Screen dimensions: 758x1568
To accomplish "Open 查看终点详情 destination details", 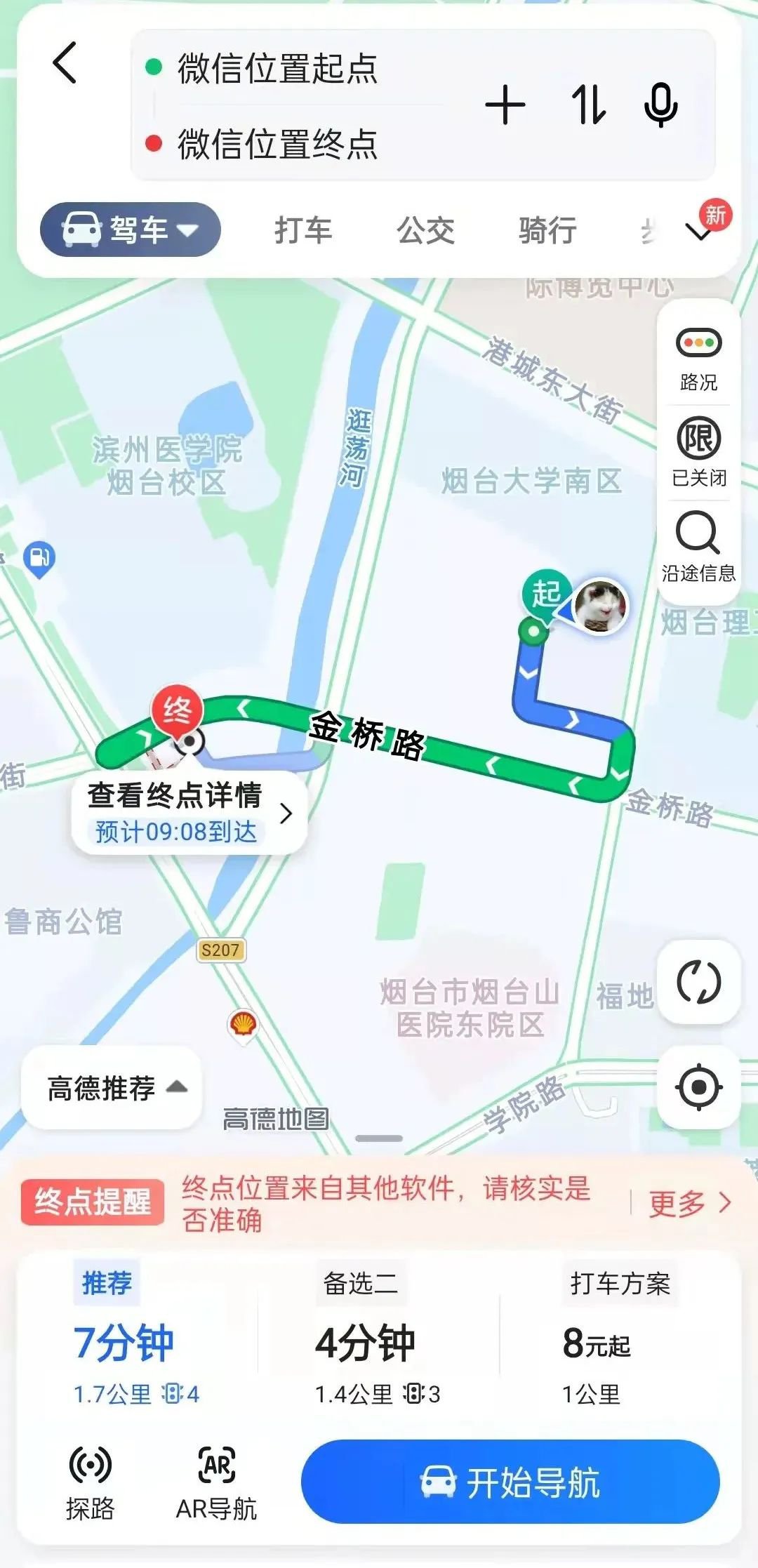I will coord(189,813).
